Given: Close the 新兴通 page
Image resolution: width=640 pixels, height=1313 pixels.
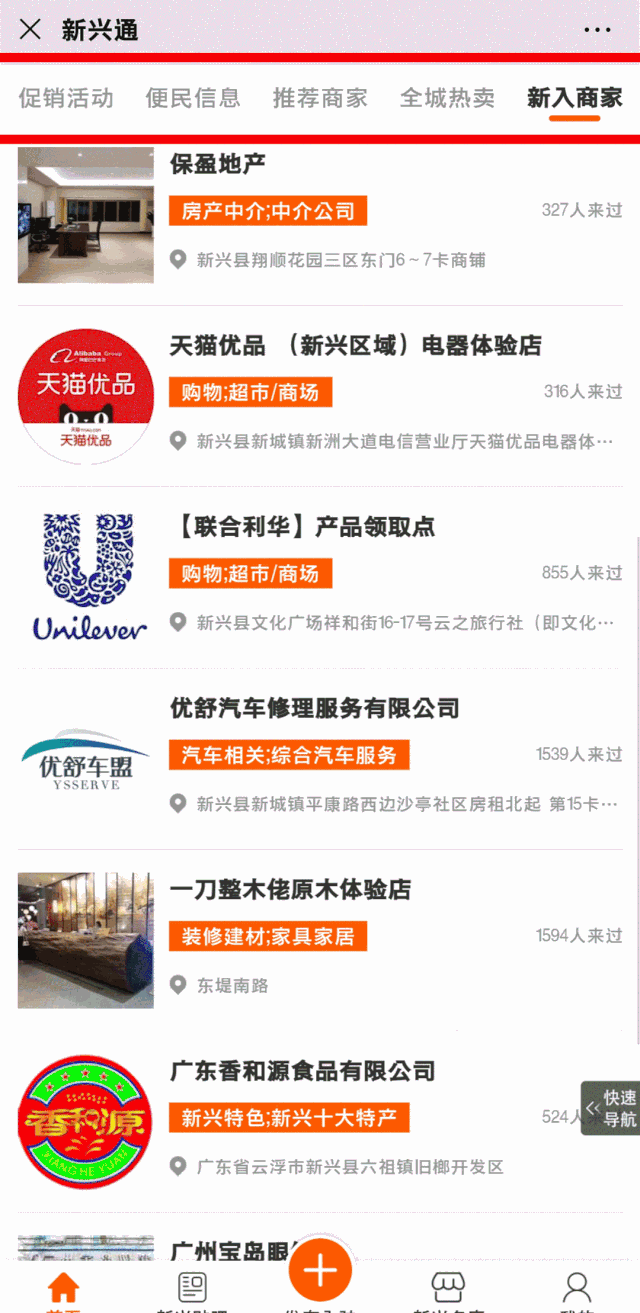Looking at the screenshot, I should point(30,29).
